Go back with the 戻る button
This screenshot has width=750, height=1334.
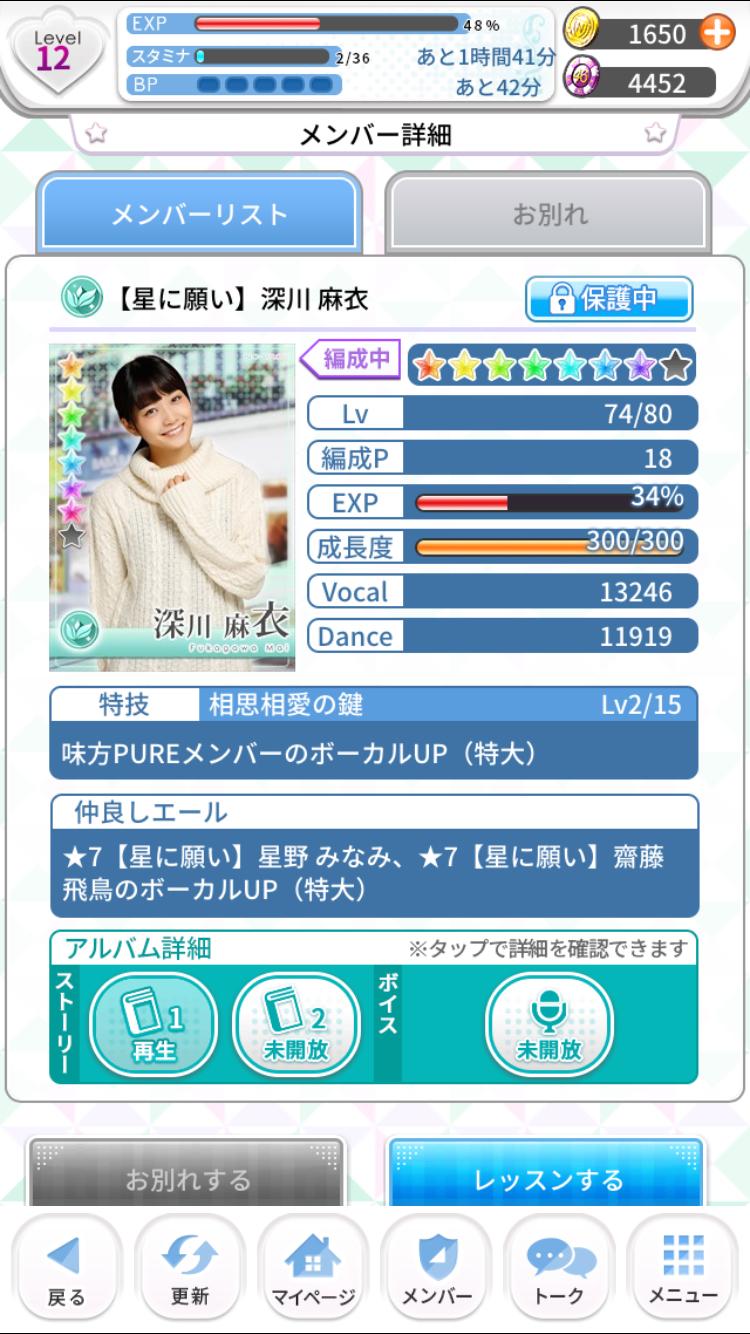coord(67,1271)
